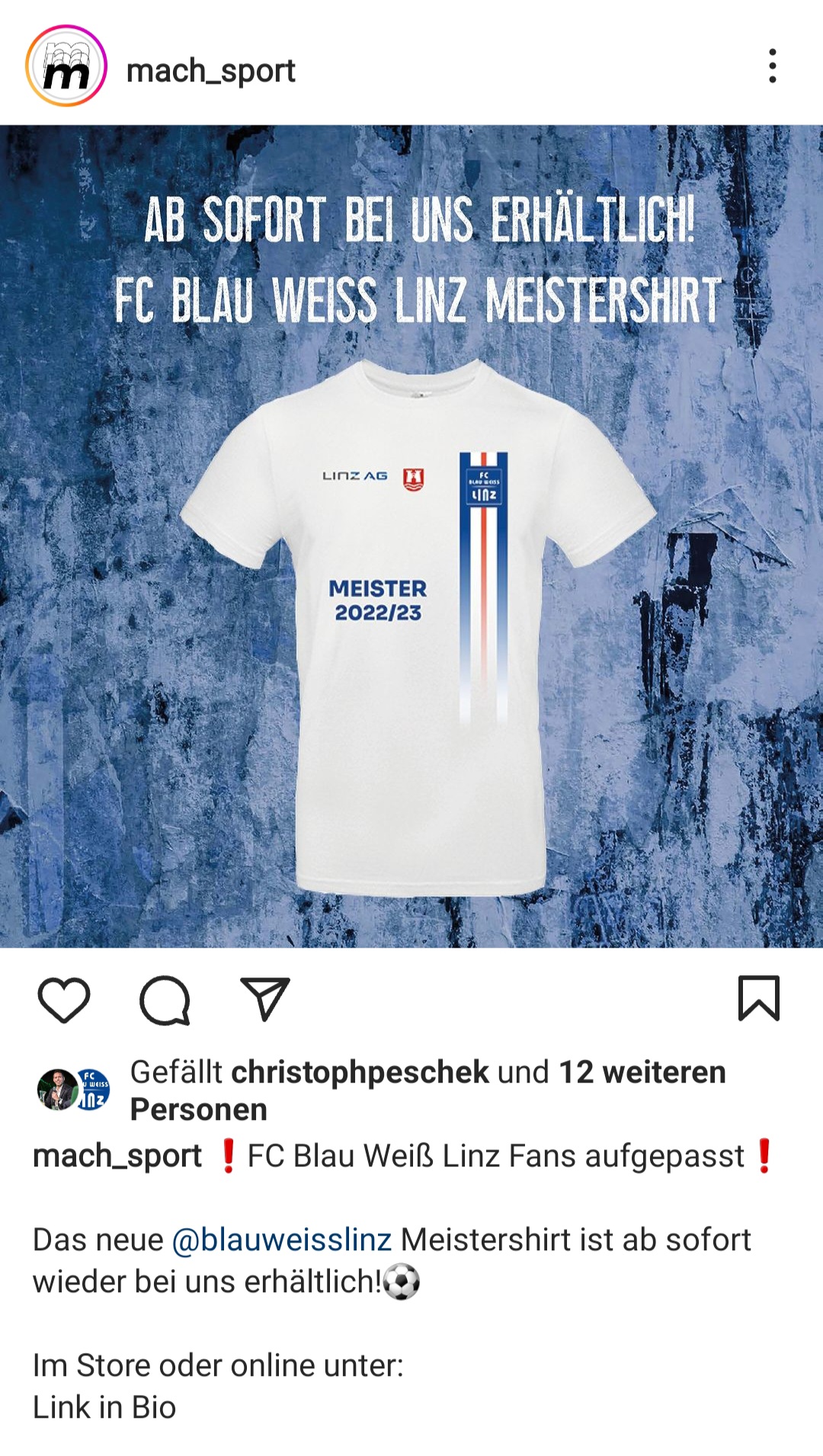View the 12 weiteren Personen likes list
823x1456 pixels.
428,1091
